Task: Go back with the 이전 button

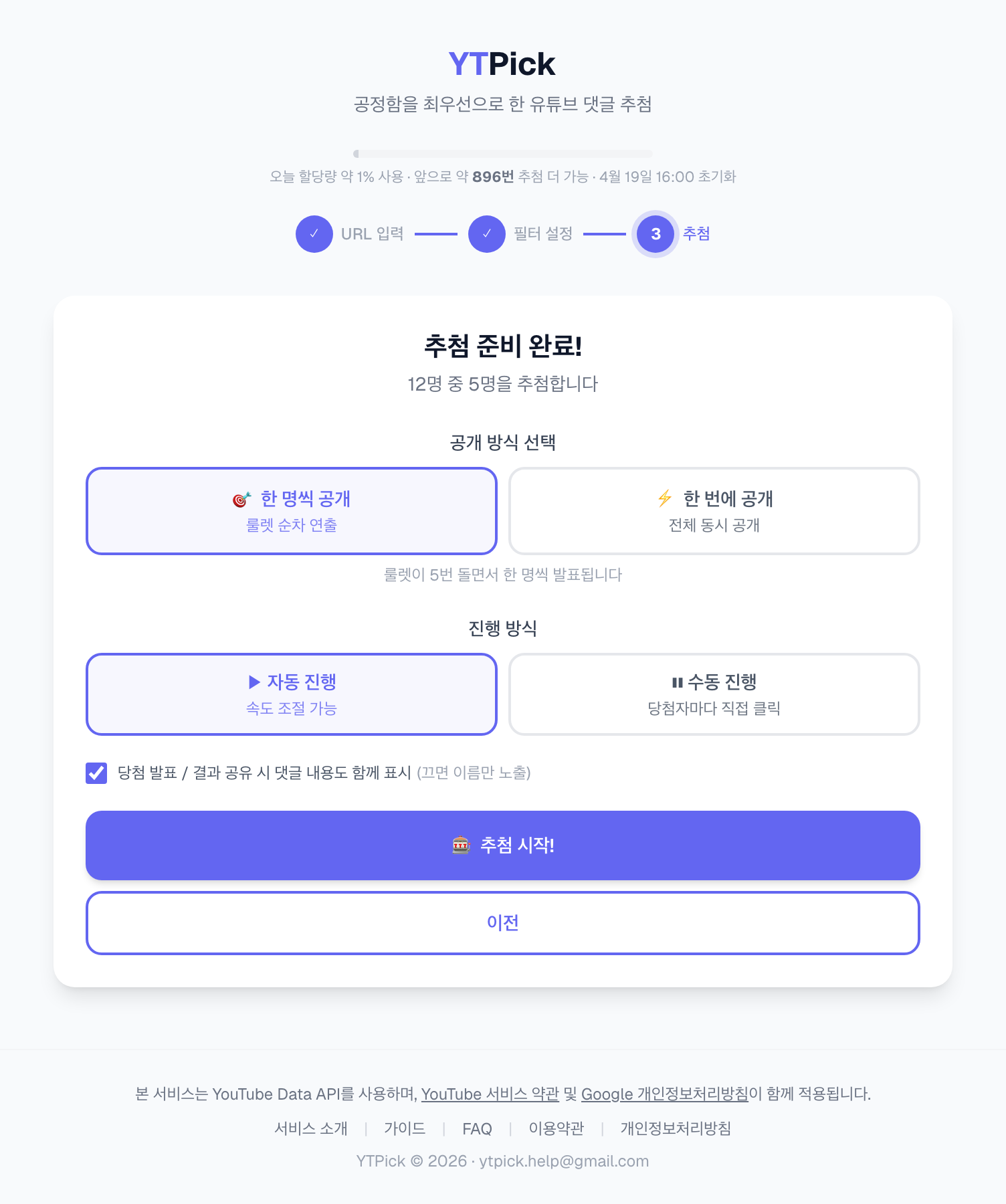Action: pyautogui.click(x=502, y=923)
